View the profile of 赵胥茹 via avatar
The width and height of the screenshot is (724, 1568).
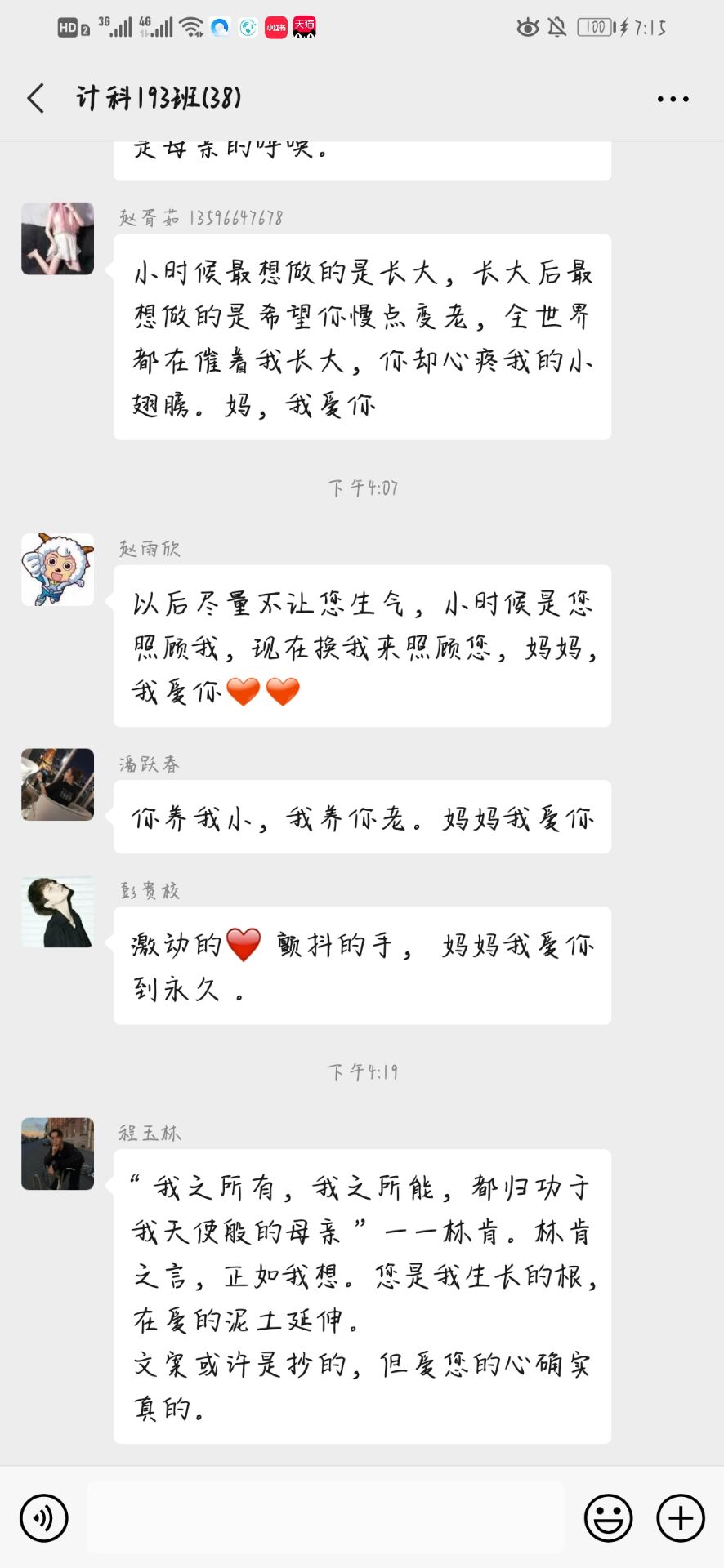pos(57,238)
